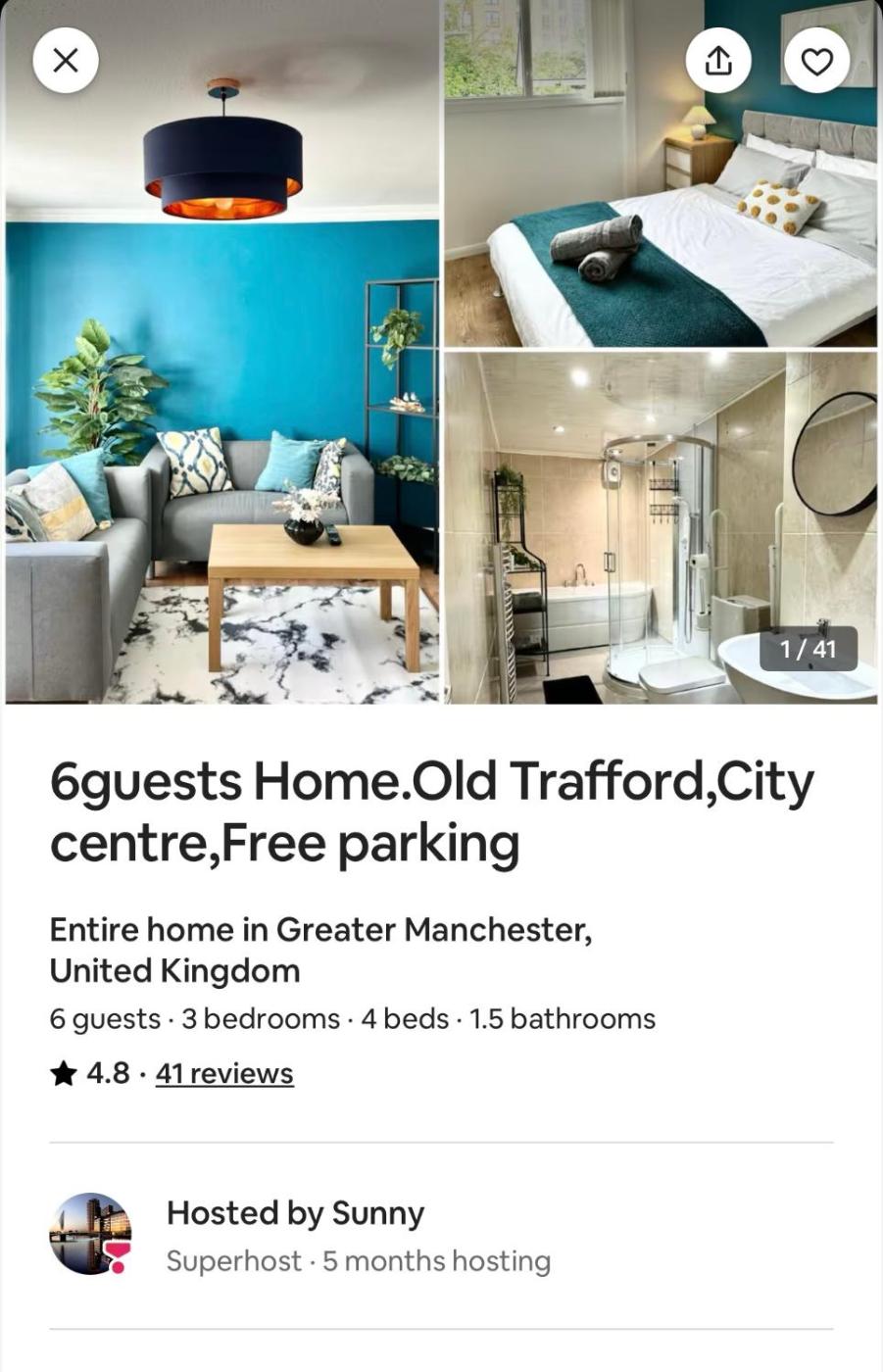Share this listing
Image resolution: width=883 pixels, height=1372 pixels.
pos(718,61)
